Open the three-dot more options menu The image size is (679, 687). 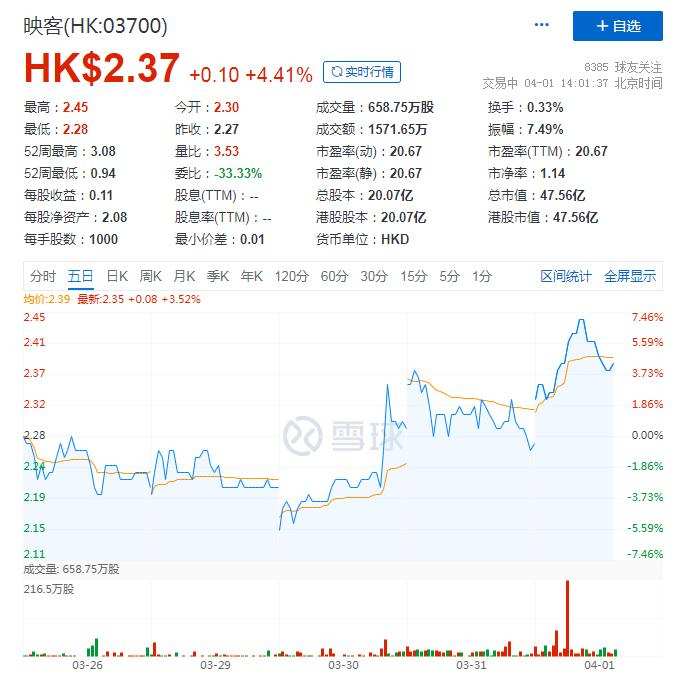pyautogui.click(x=542, y=26)
